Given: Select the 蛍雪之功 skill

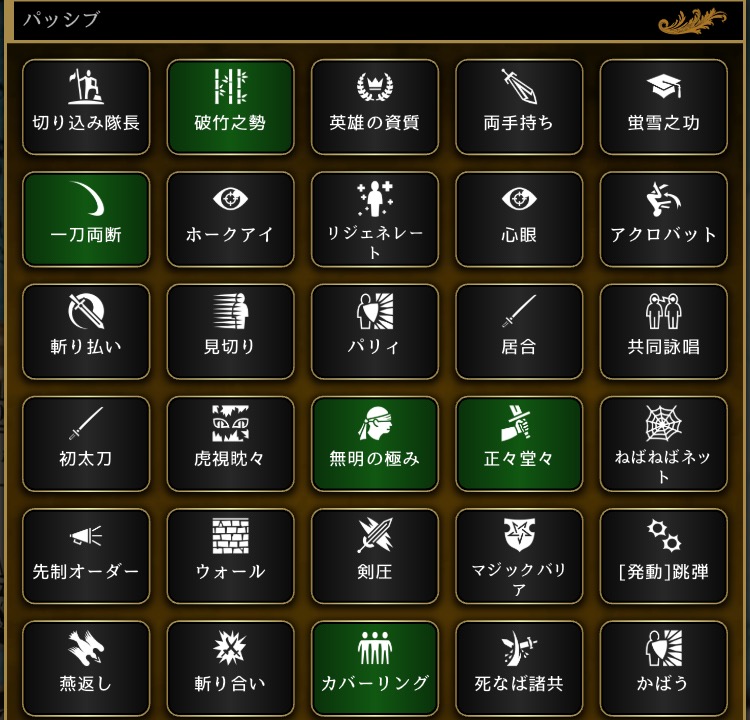Looking at the screenshot, I should pyautogui.click(x=663, y=107).
